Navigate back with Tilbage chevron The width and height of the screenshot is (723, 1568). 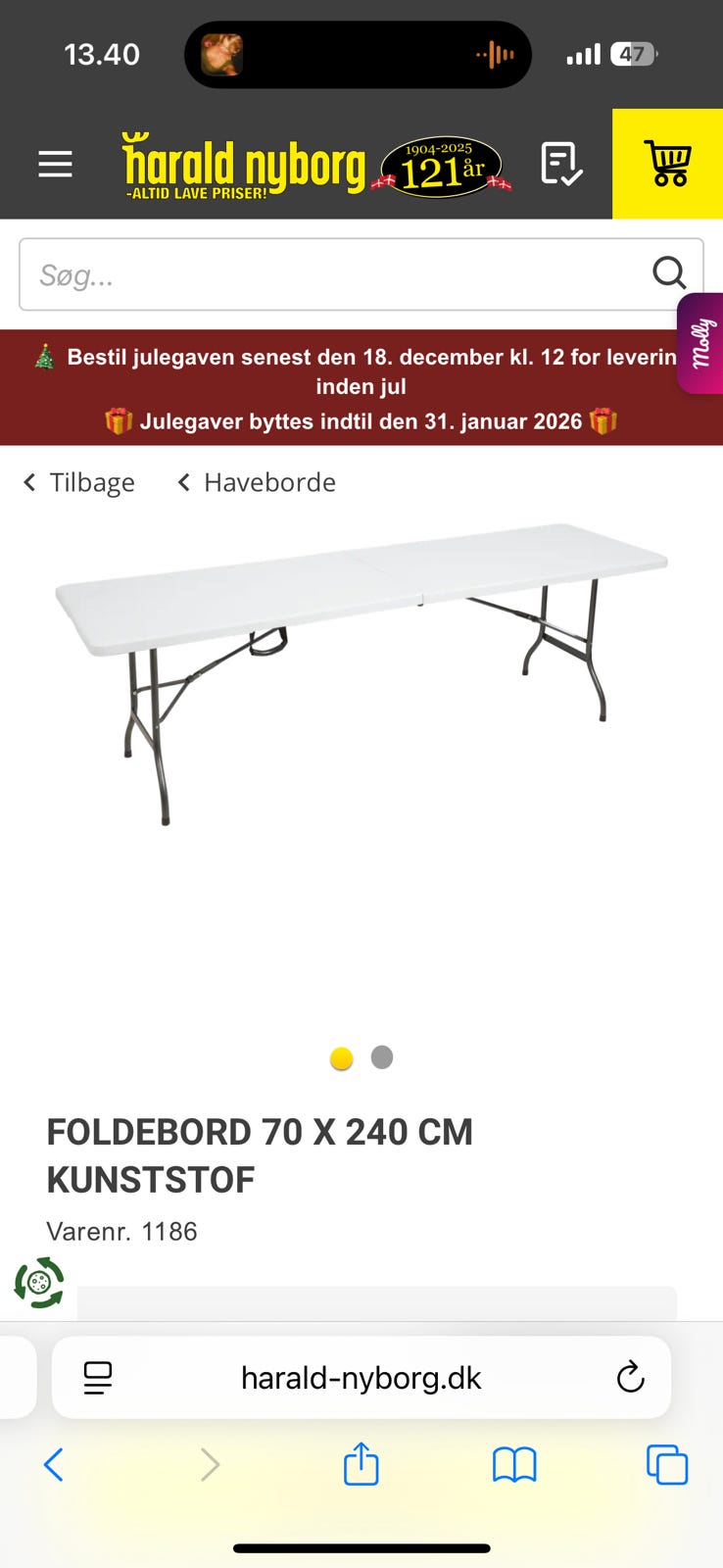28,481
